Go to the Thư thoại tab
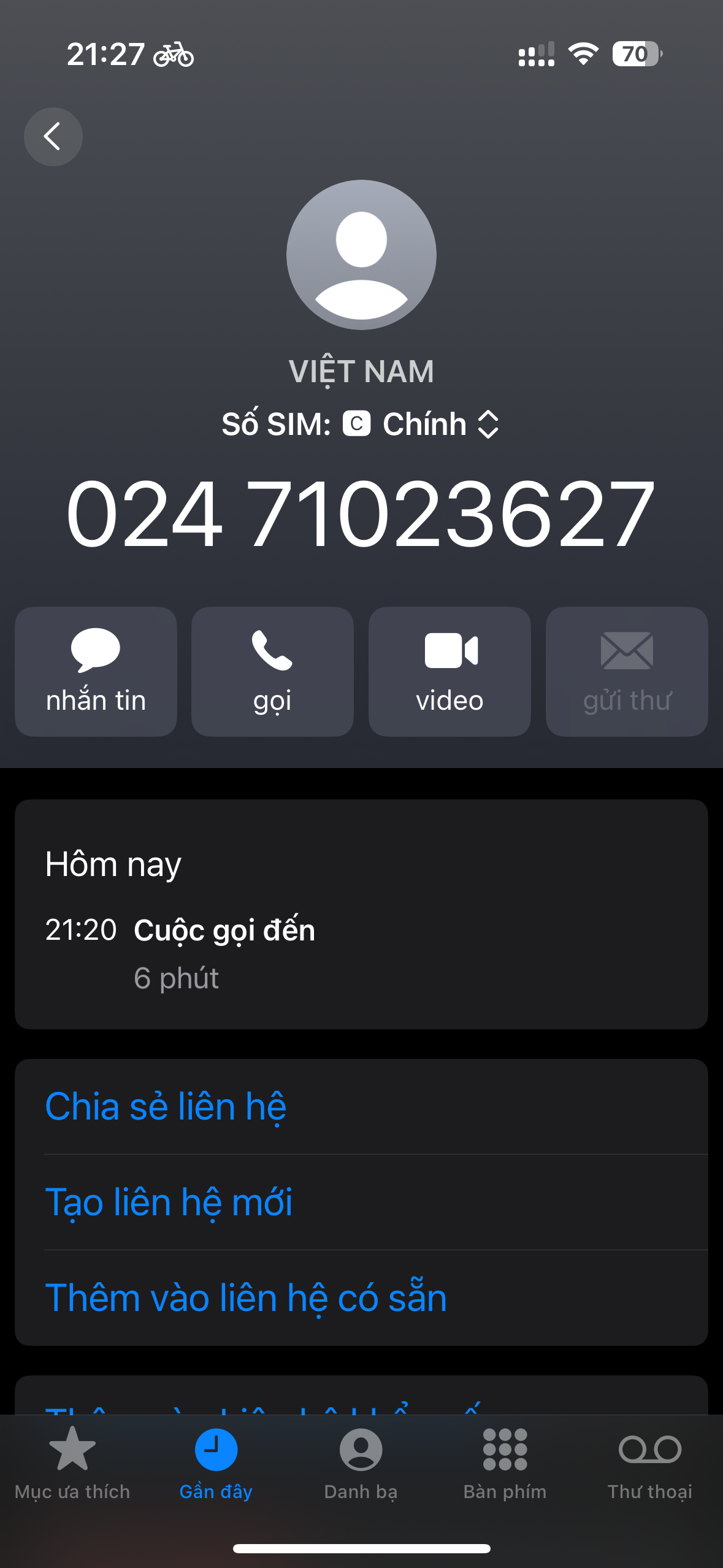Image resolution: width=723 pixels, height=1568 pixels. [x=649, y=1462]
